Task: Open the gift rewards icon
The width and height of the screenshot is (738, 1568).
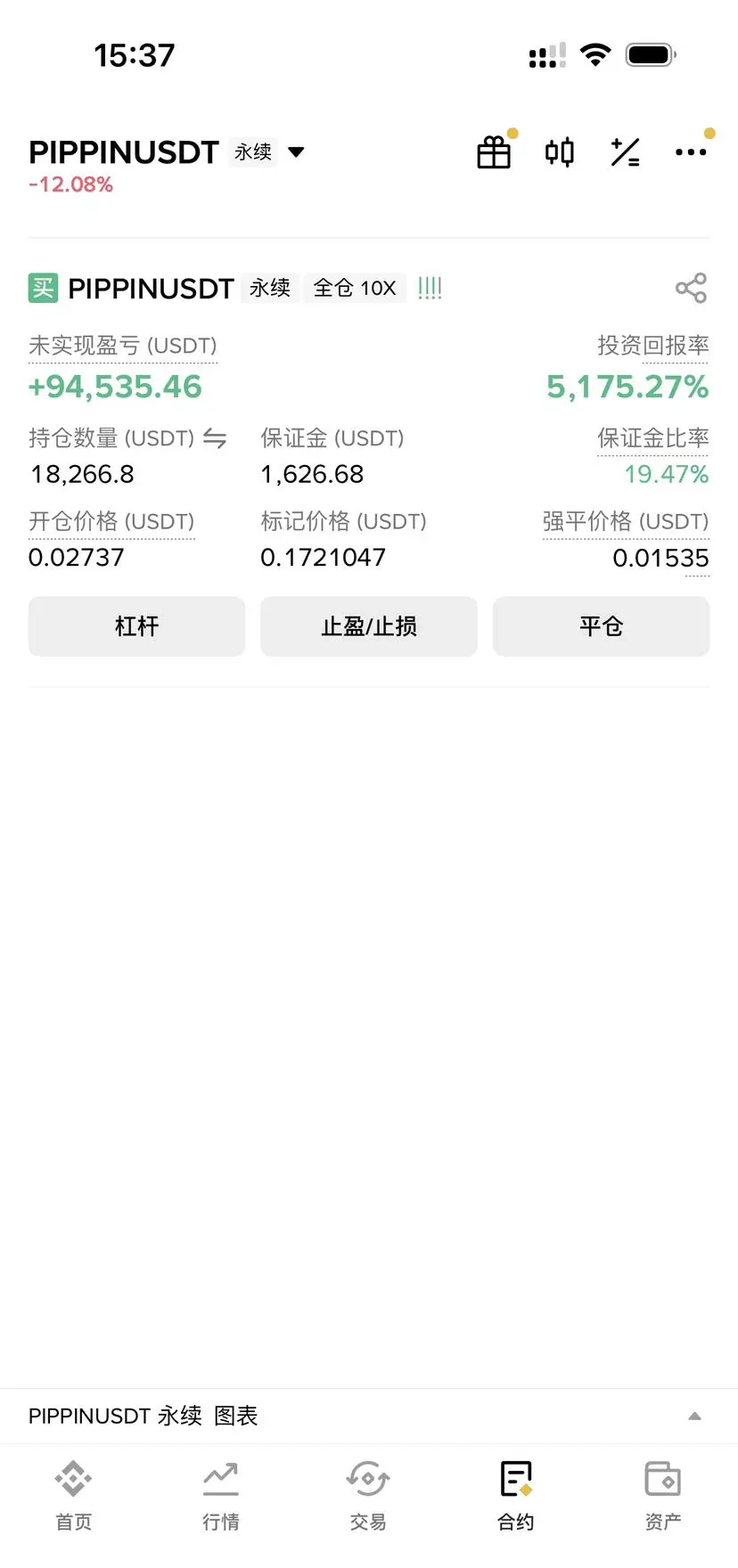Action: pyautogui.click(x=494, y=152)
